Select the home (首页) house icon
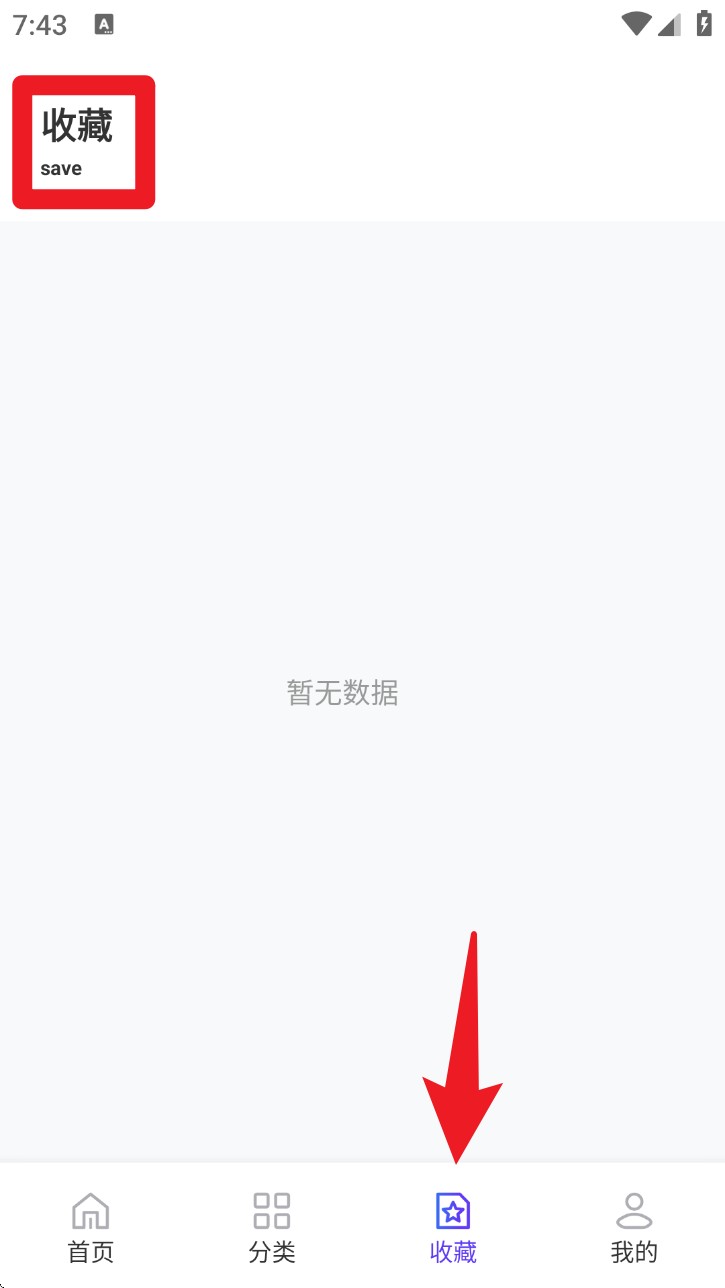This screenshot has width=725, height=1288. (x=91, y=1209)
